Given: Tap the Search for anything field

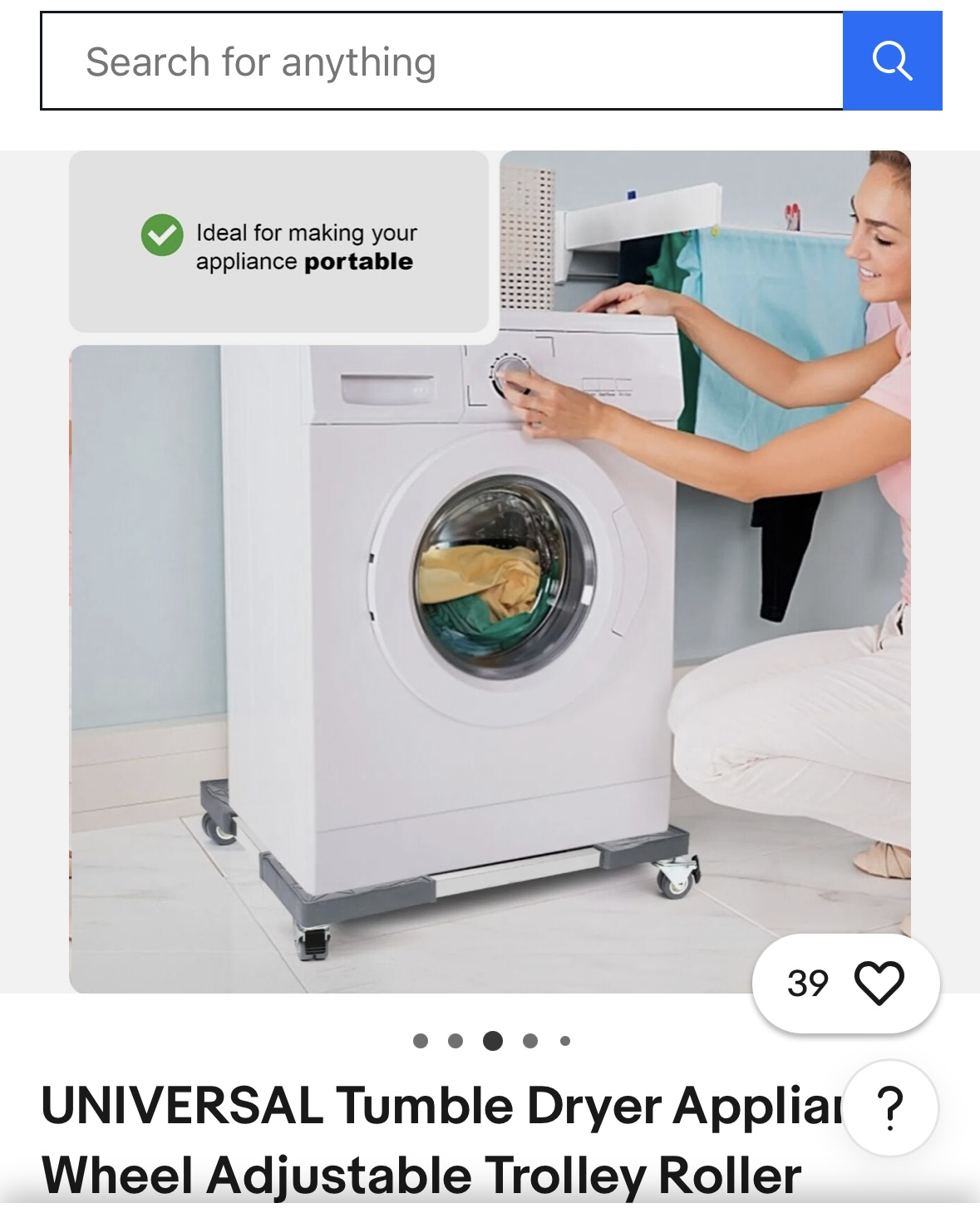Looking at the screenshot, I should (441, 62).
